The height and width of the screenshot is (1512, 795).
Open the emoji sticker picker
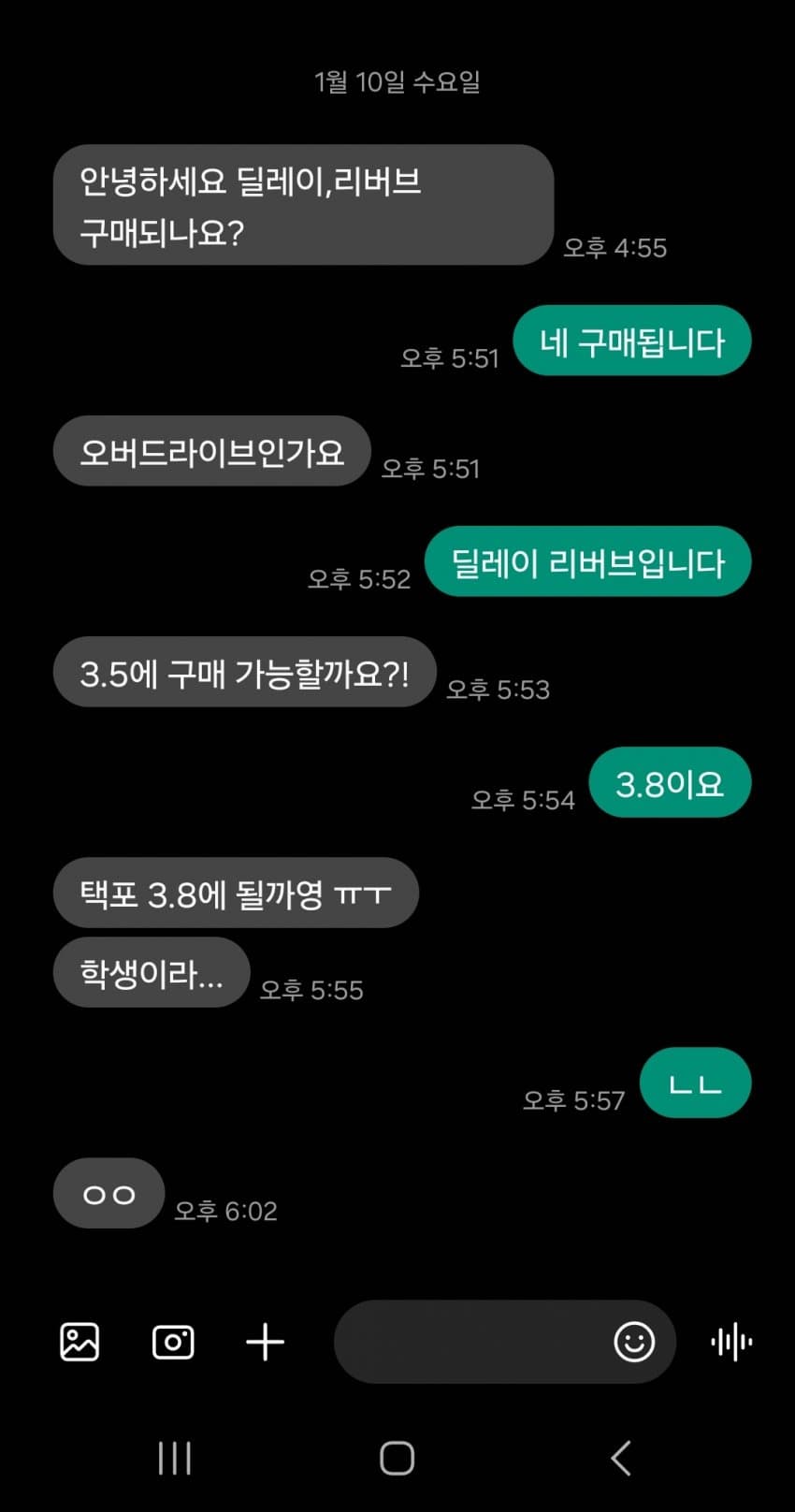tap(634, 1342)
